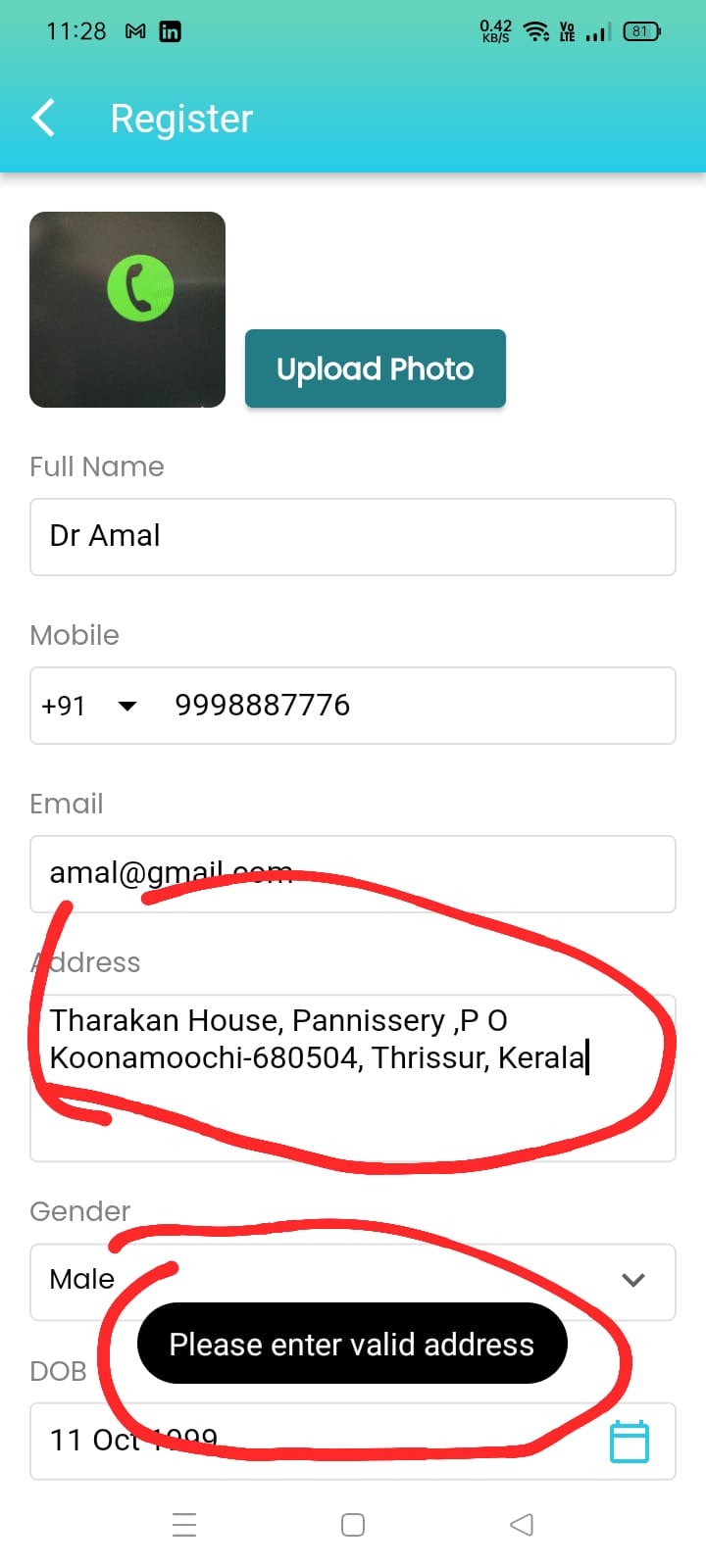The image size is (706, 1568).
Task: Edit the Full Name field
Action: click(353, 536)
